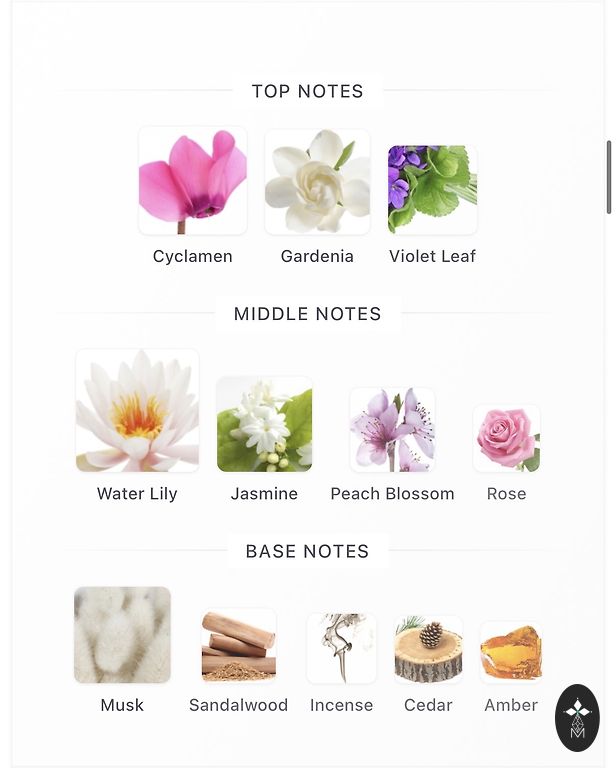Viewport: 616px width, 768px height.
Task: View the Violet Leaf note
Action: click(x=432, y=190)
